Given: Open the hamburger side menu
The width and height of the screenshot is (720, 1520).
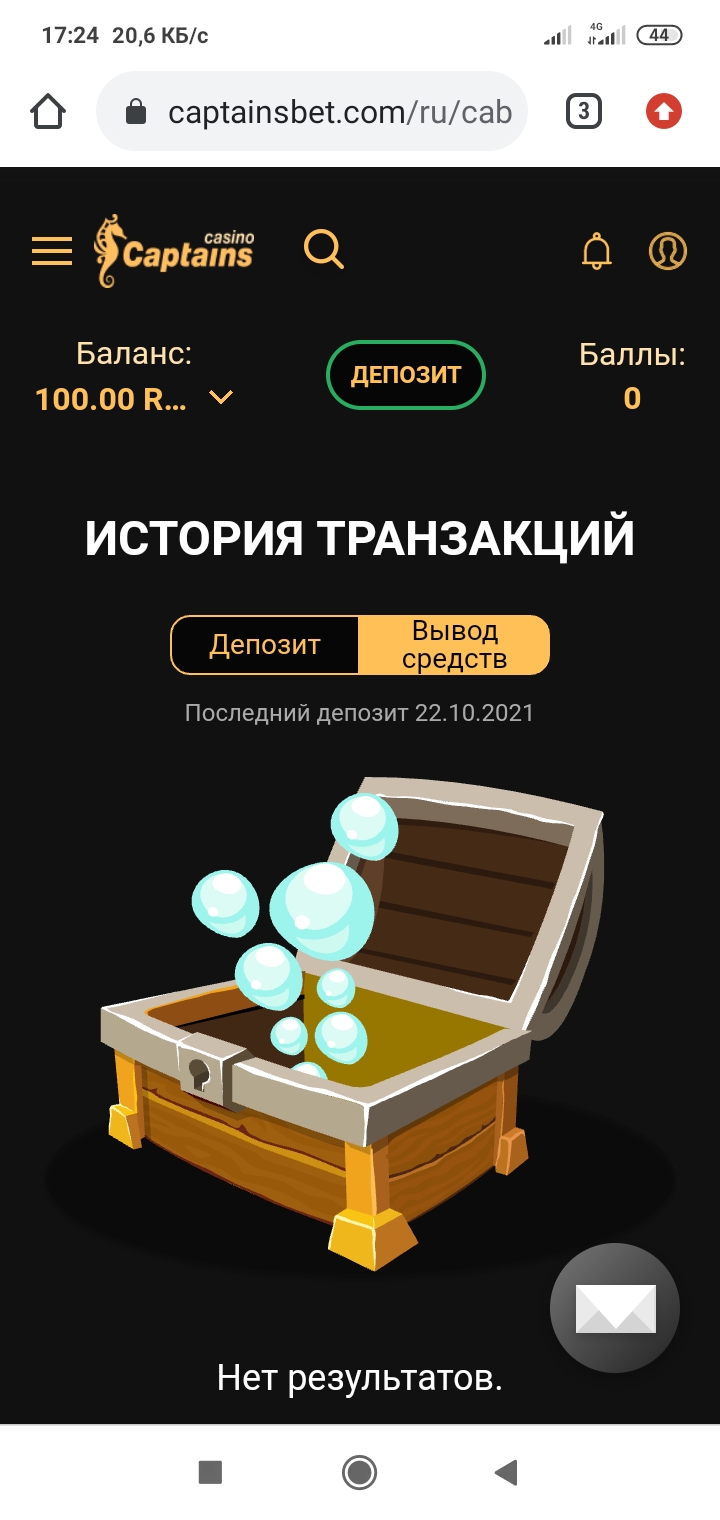Looking at the screenshot, I should click(x=52, y=251).
